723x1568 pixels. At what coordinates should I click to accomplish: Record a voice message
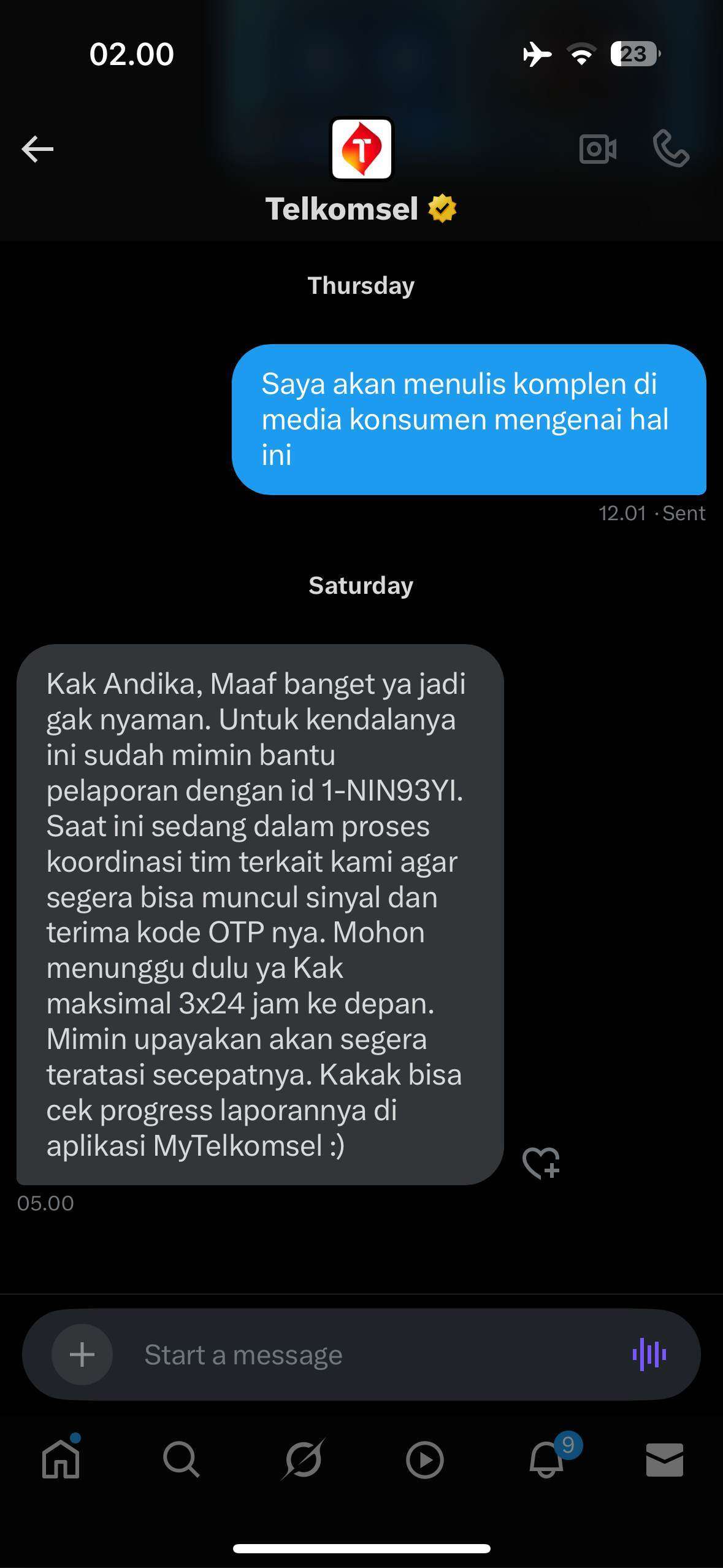(x=649, y=1355)
